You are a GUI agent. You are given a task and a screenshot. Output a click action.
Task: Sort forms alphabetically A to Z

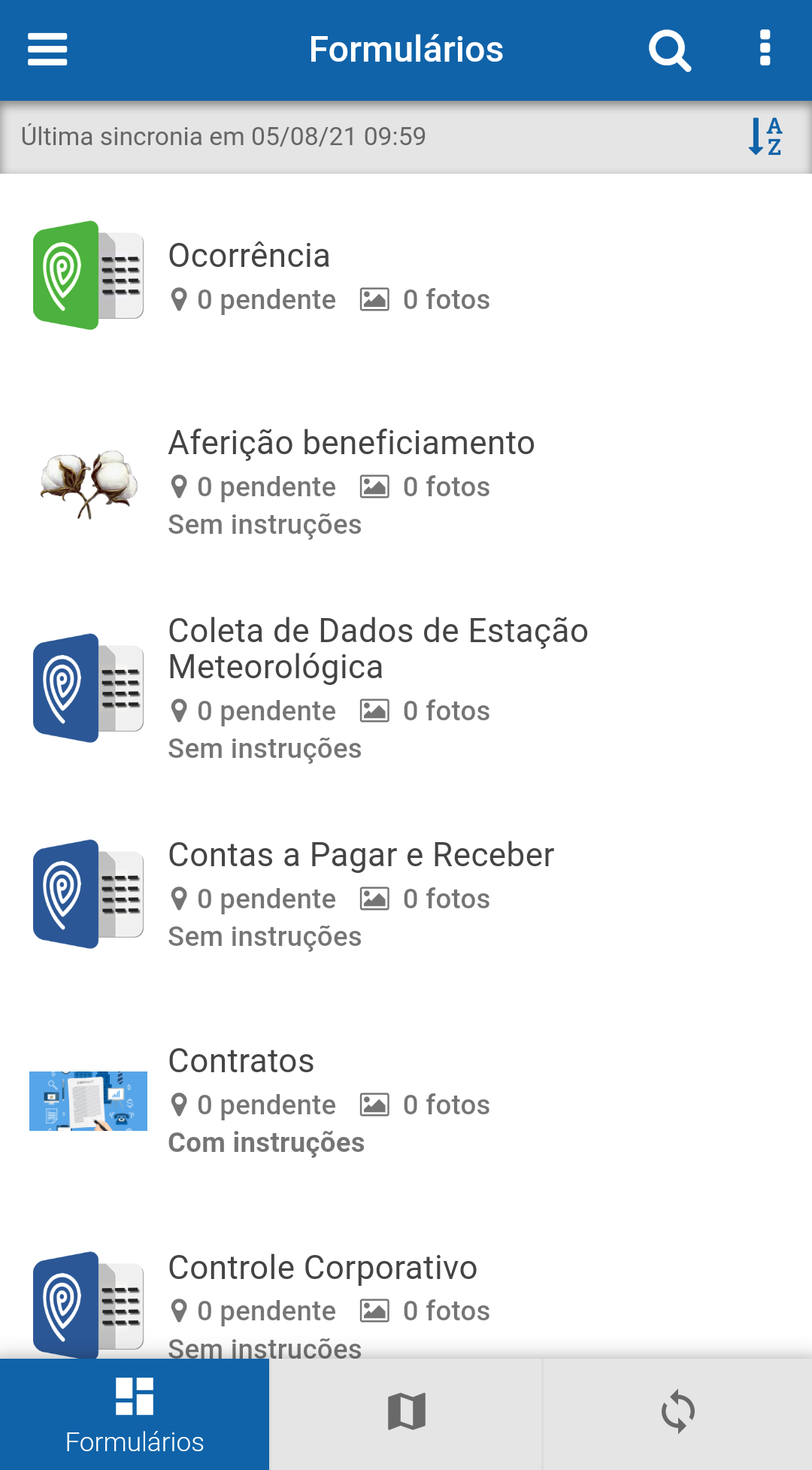(765, 137)
